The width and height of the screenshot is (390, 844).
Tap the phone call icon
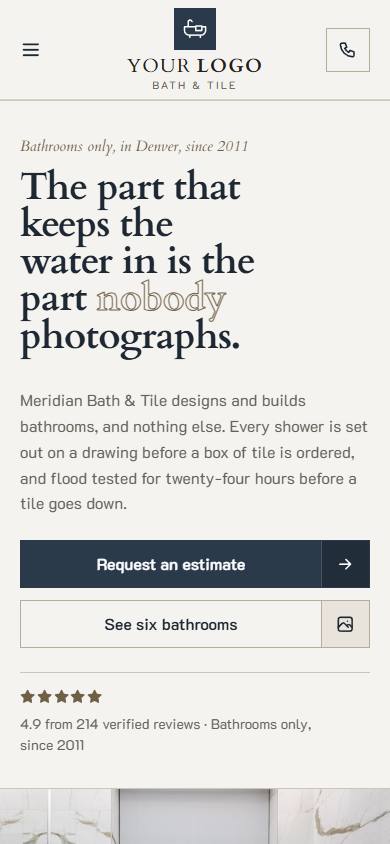pos(348,50)
